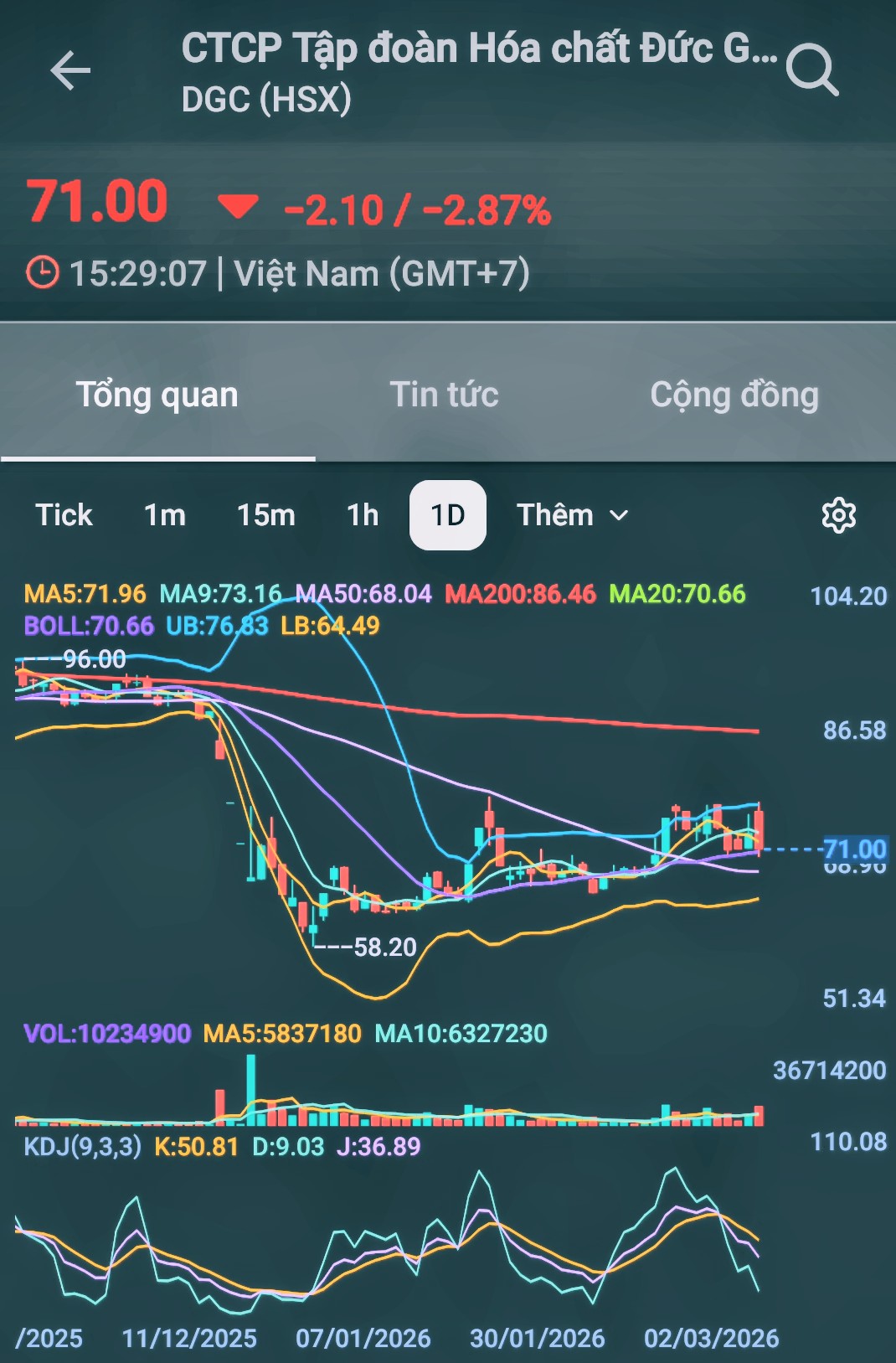This screenshot has height=1363, width=896.
Task: View the Cộng đồng tab
Action: pos(734,395)
